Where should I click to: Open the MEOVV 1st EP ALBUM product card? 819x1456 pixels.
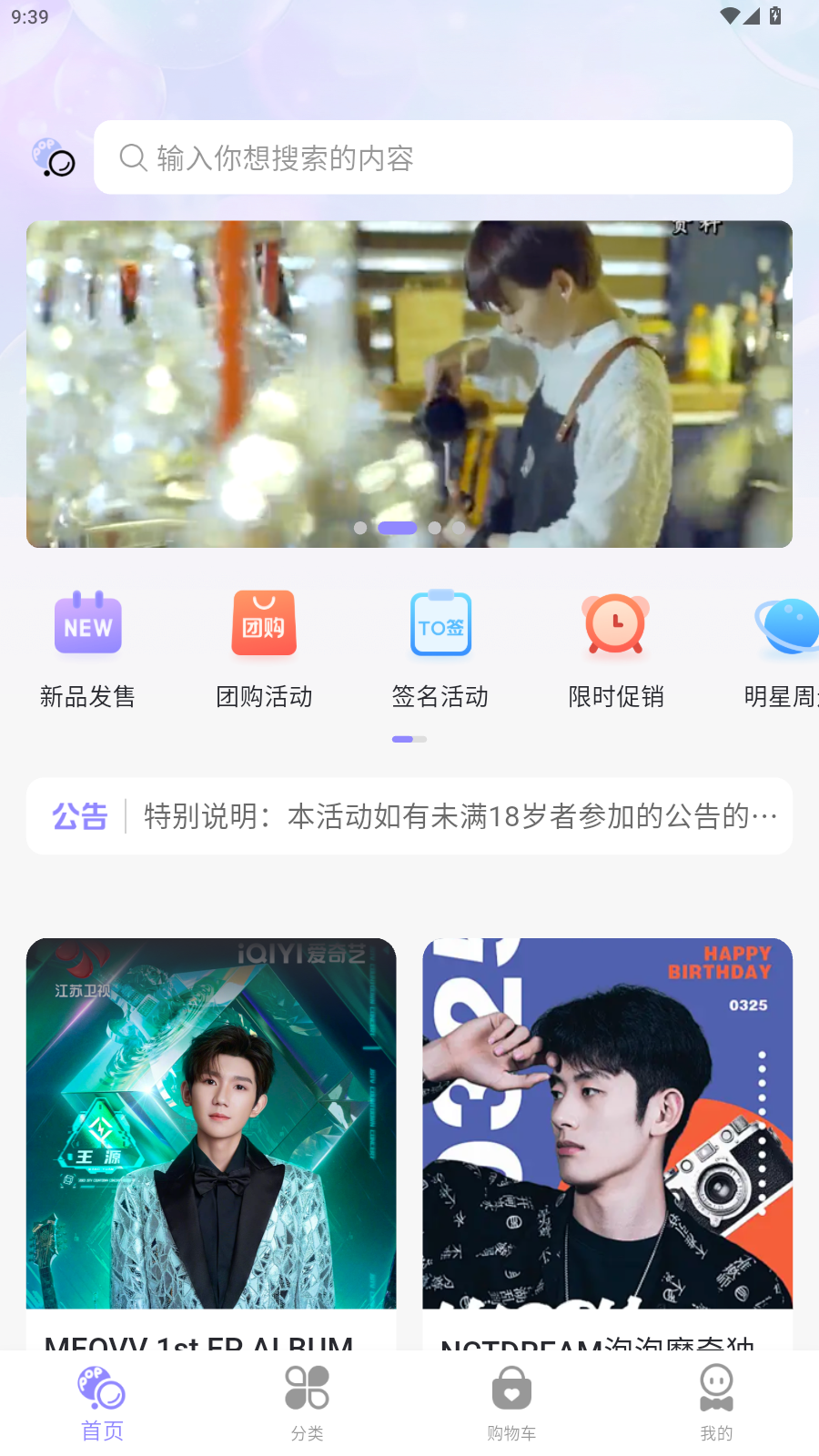point(211,1137)
